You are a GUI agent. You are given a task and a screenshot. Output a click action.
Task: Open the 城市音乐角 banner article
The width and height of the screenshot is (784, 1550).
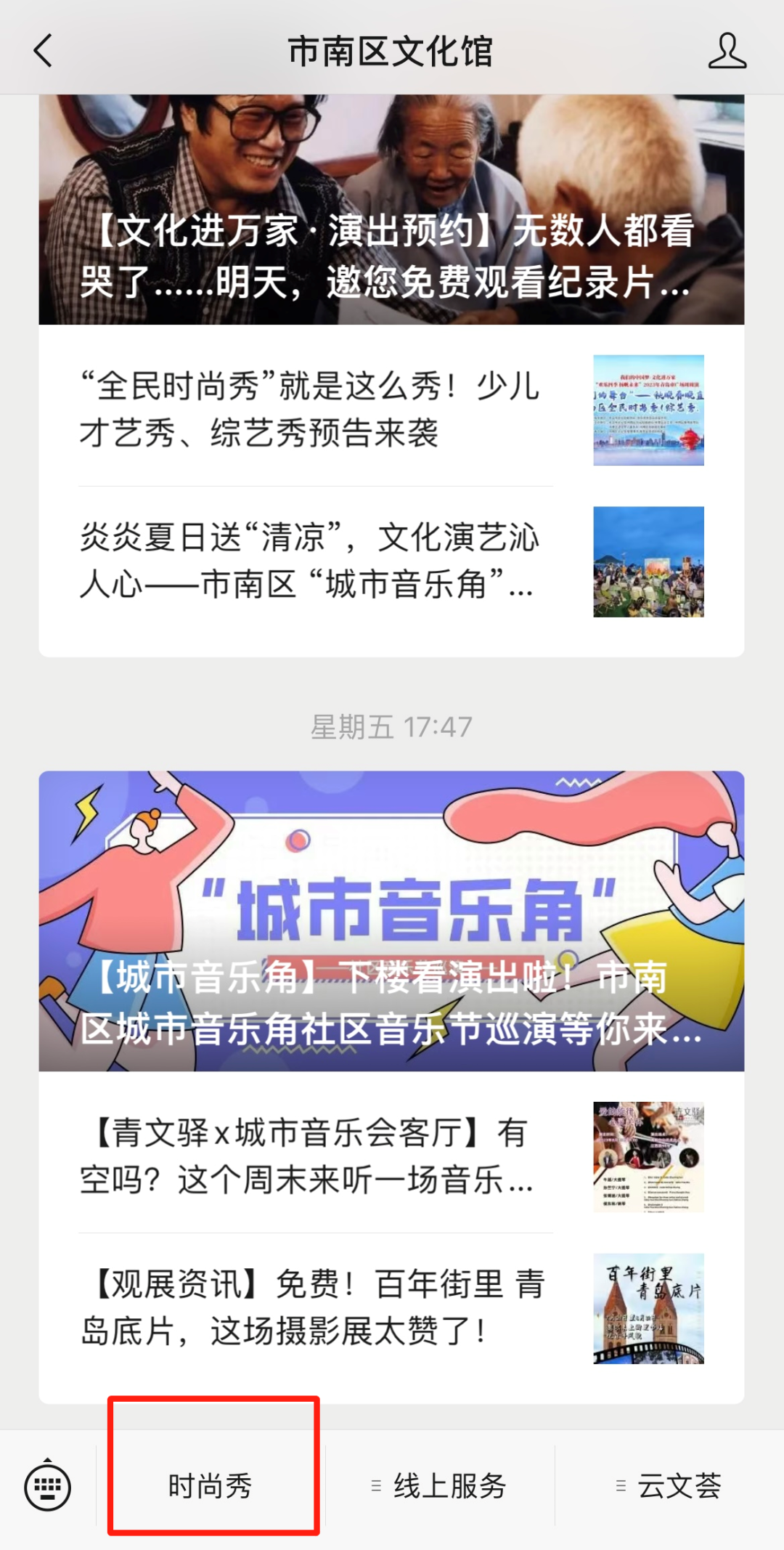pyautogui.click(x=391, y=920)
